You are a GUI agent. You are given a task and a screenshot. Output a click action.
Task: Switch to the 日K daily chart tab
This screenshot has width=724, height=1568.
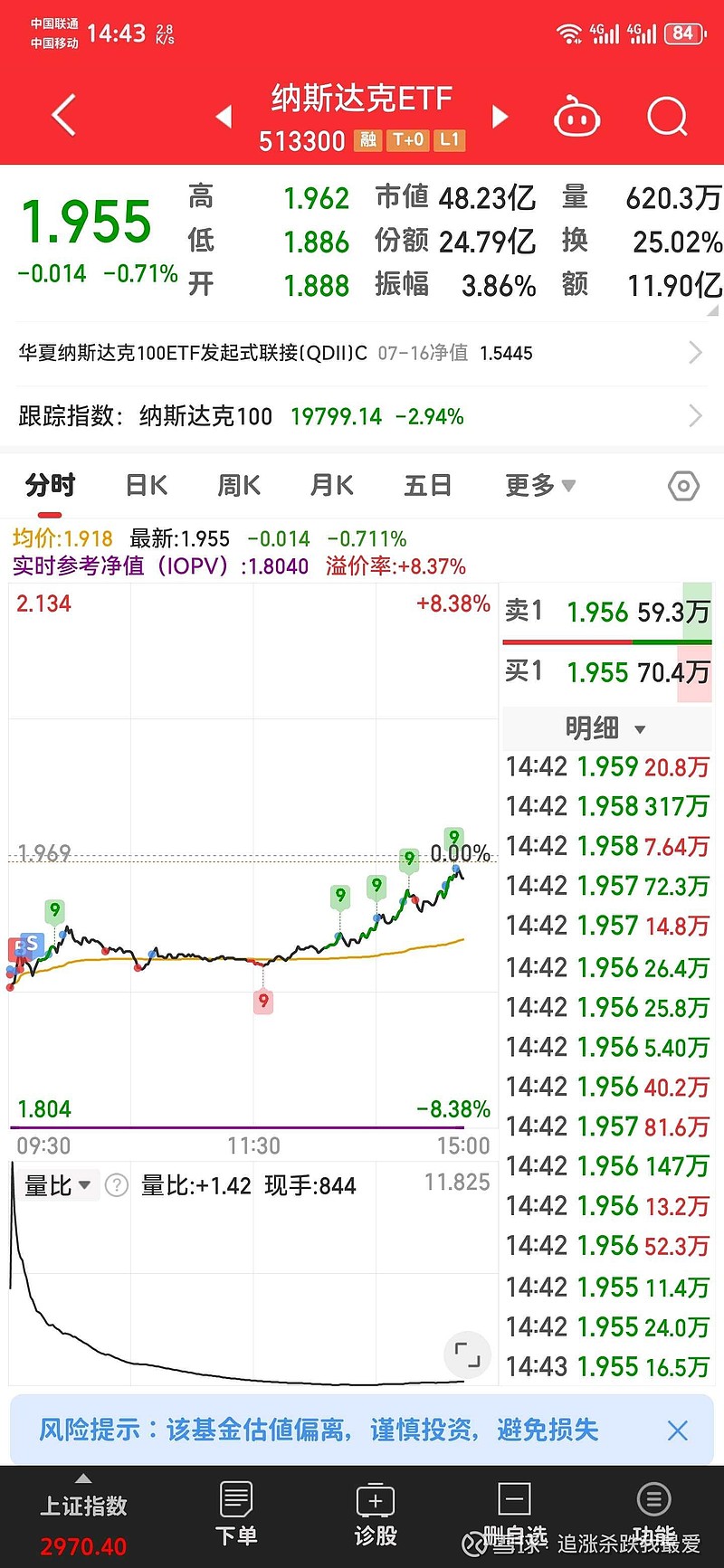point(145,486)
